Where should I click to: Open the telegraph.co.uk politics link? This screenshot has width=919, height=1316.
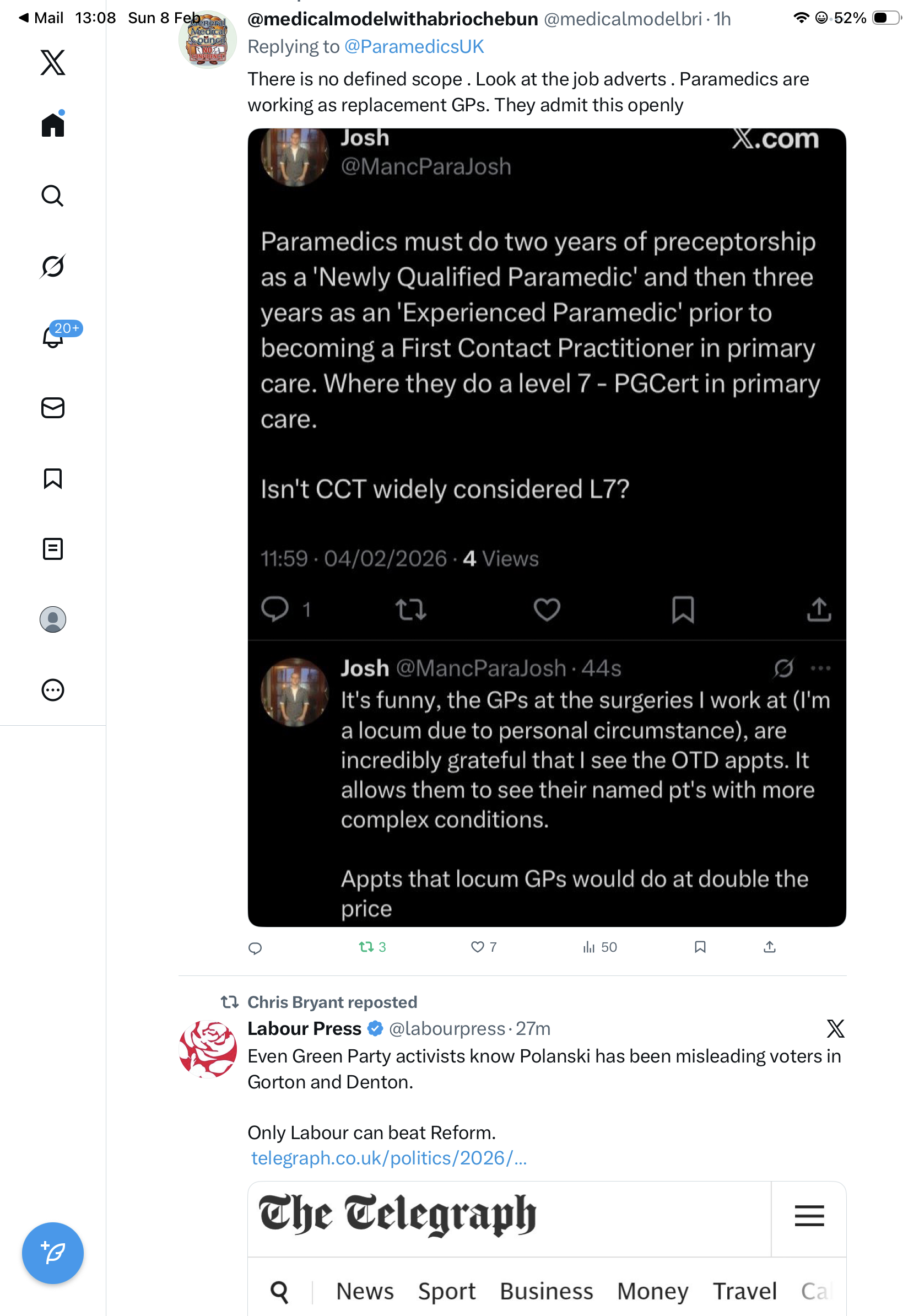[388, 1158]
